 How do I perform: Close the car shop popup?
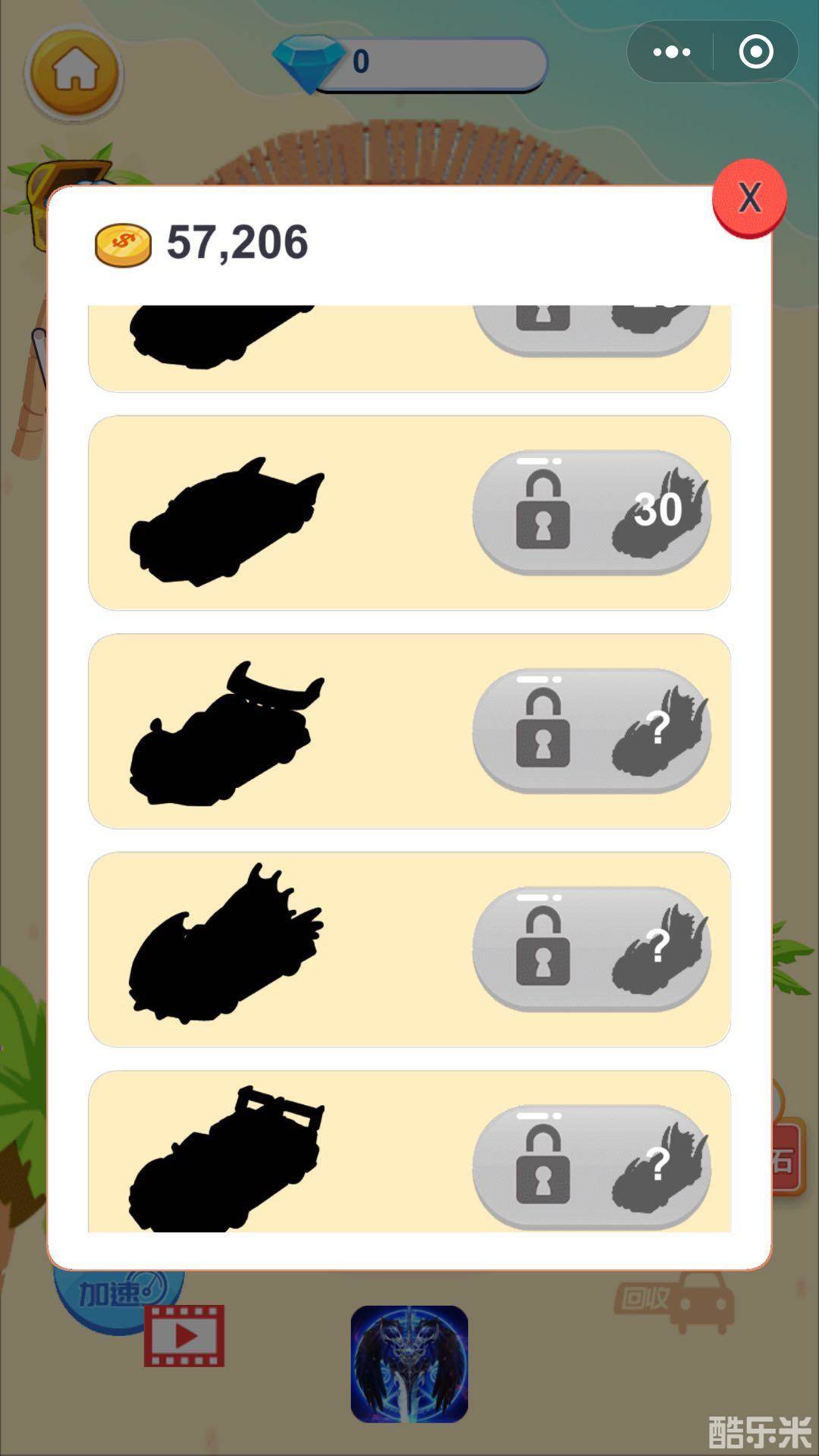(749, 198)
